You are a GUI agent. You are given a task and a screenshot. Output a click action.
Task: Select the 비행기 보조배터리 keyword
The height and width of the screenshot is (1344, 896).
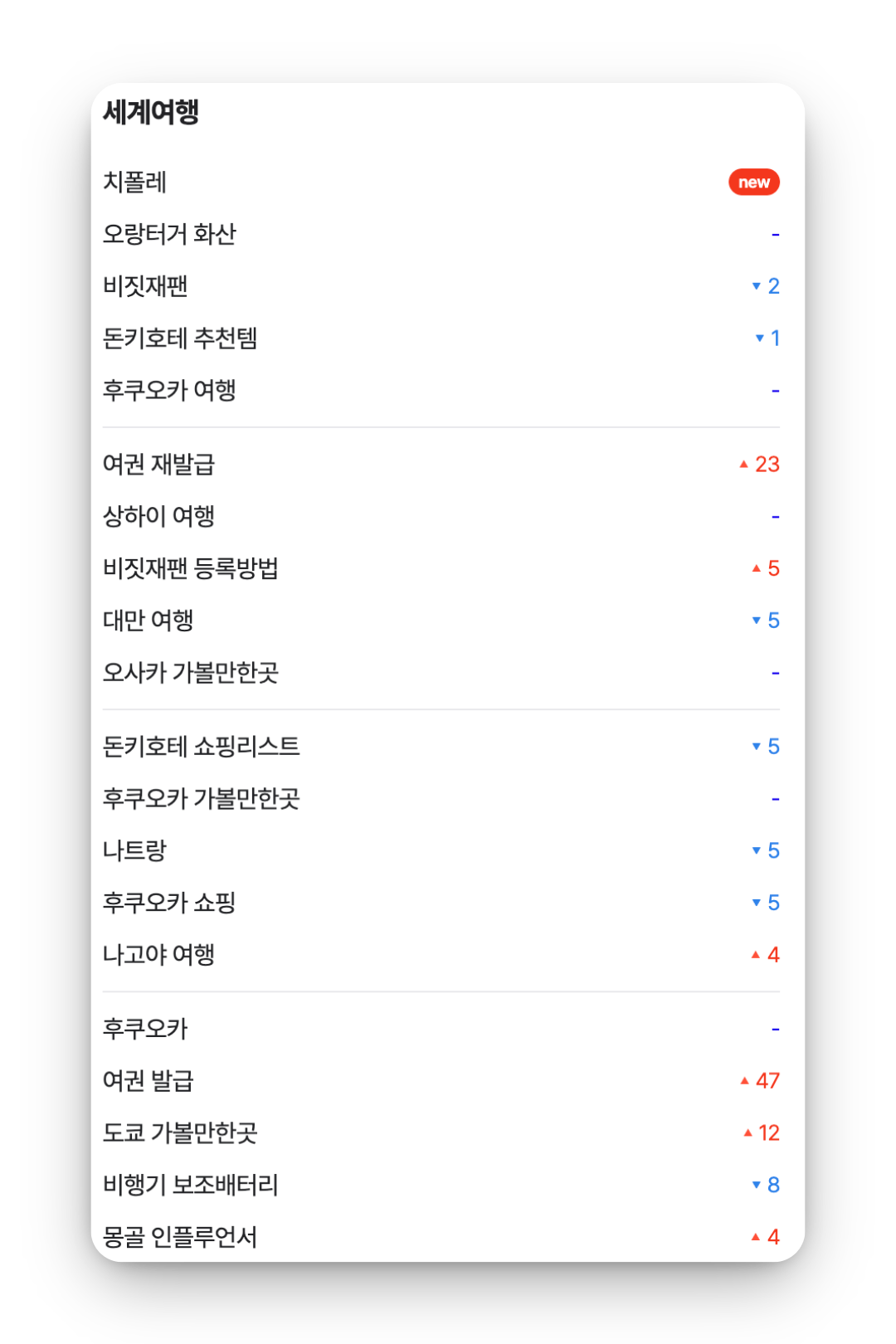tap(190, 1185)
